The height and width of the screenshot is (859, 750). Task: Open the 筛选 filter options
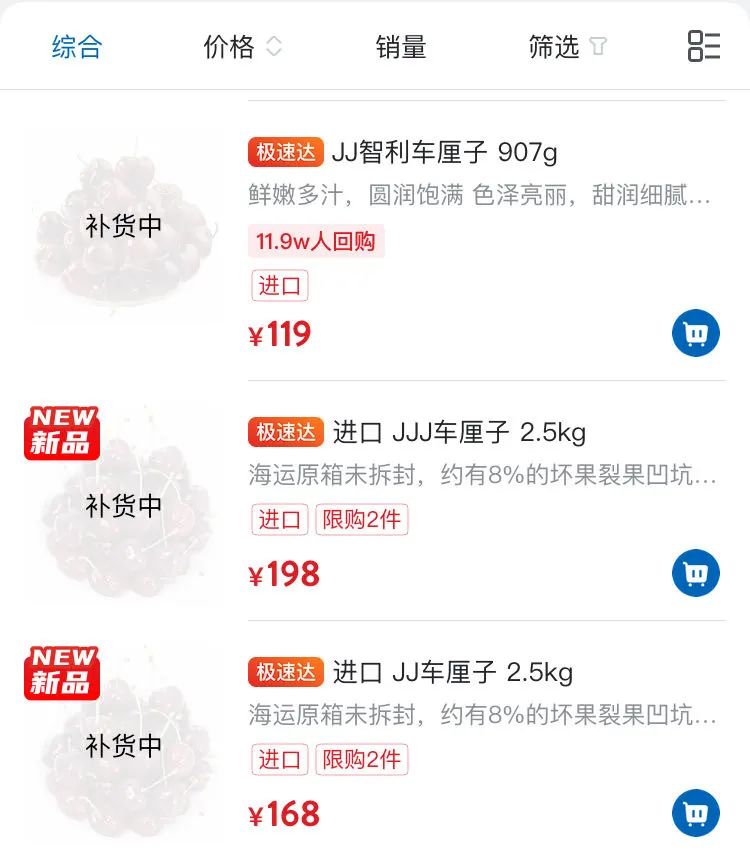(566, 46)
